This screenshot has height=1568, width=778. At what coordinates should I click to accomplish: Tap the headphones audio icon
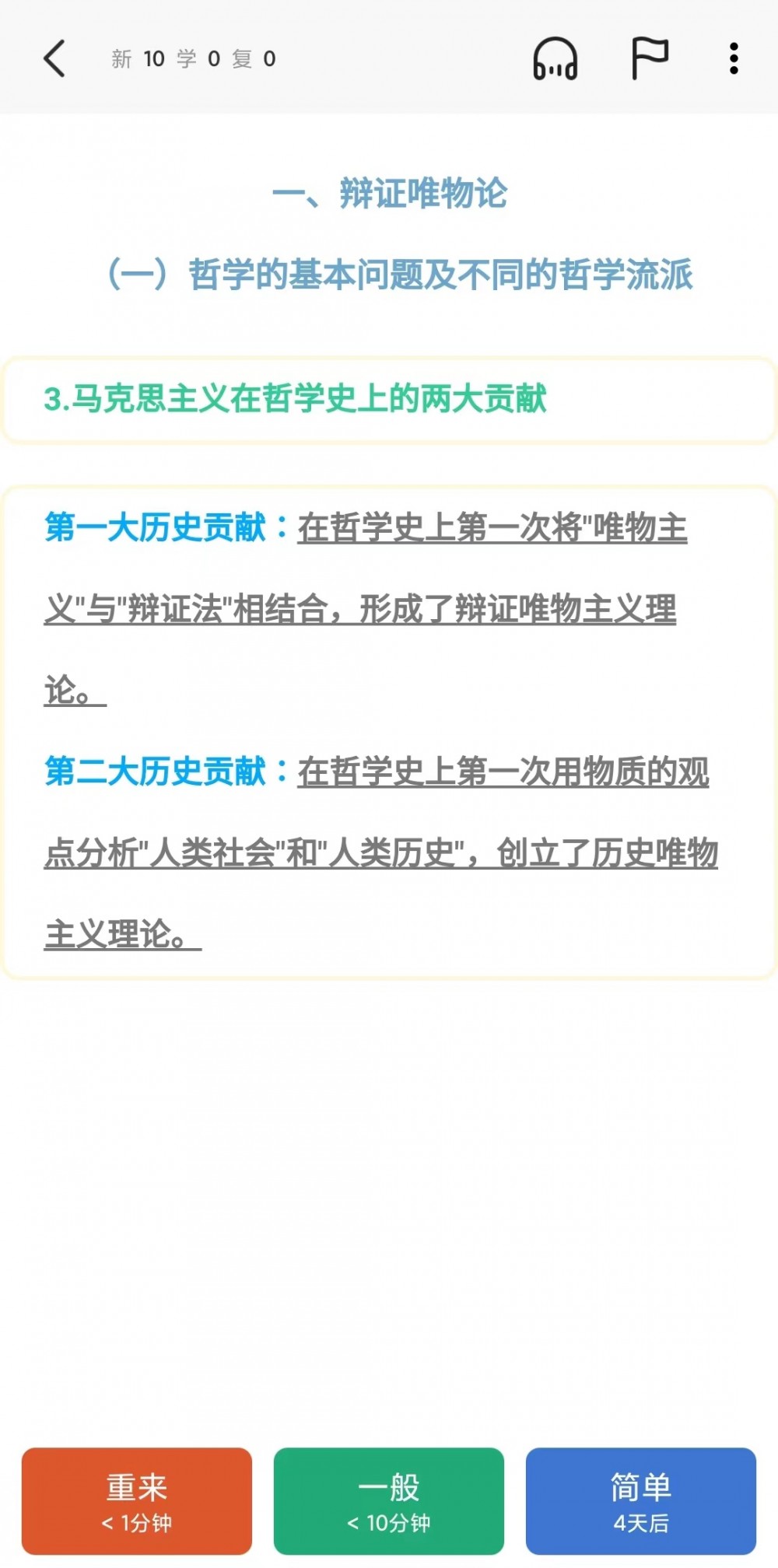555,59
